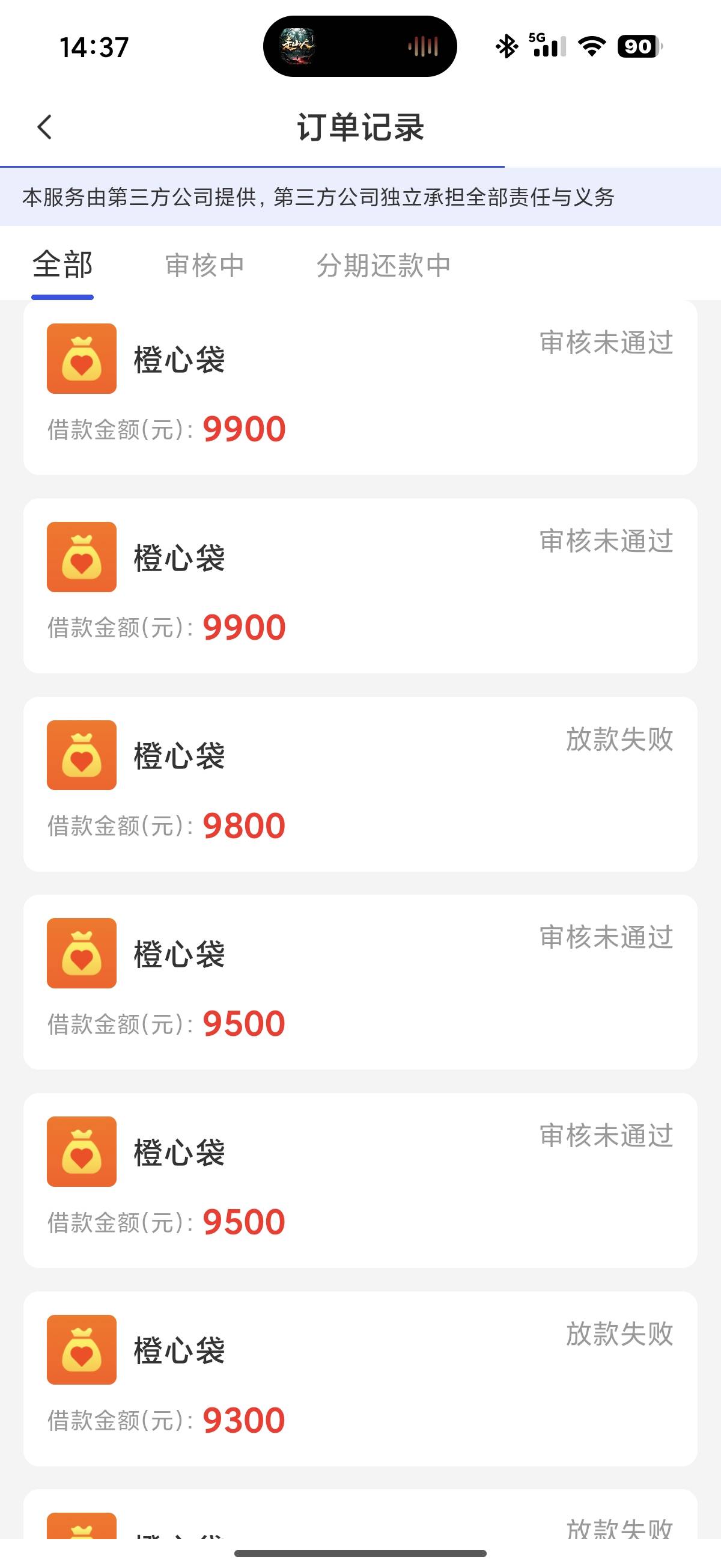Select the 全部 tab

(62, 265)
